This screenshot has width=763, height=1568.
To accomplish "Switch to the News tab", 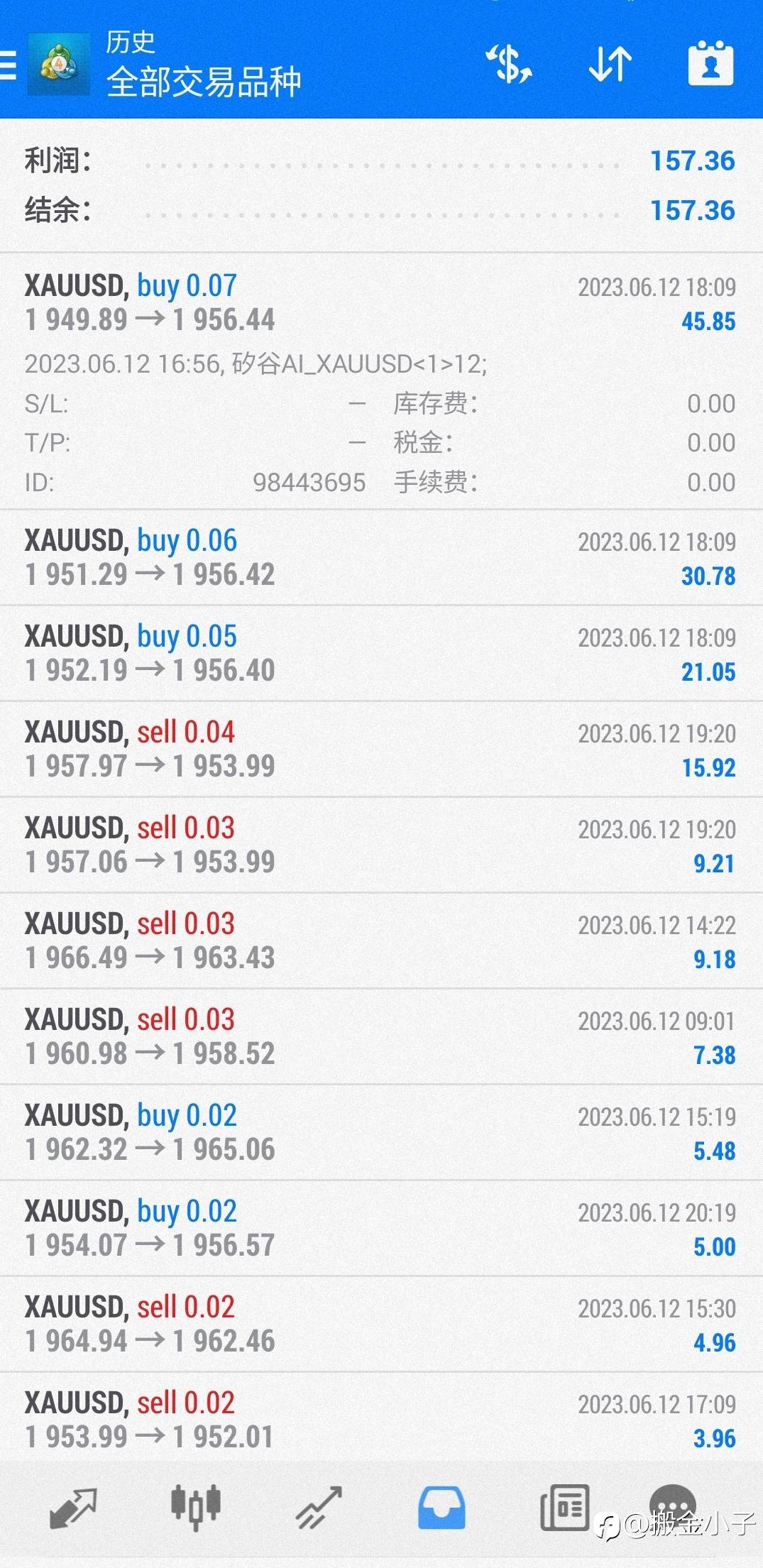I will click(564, 1508).
